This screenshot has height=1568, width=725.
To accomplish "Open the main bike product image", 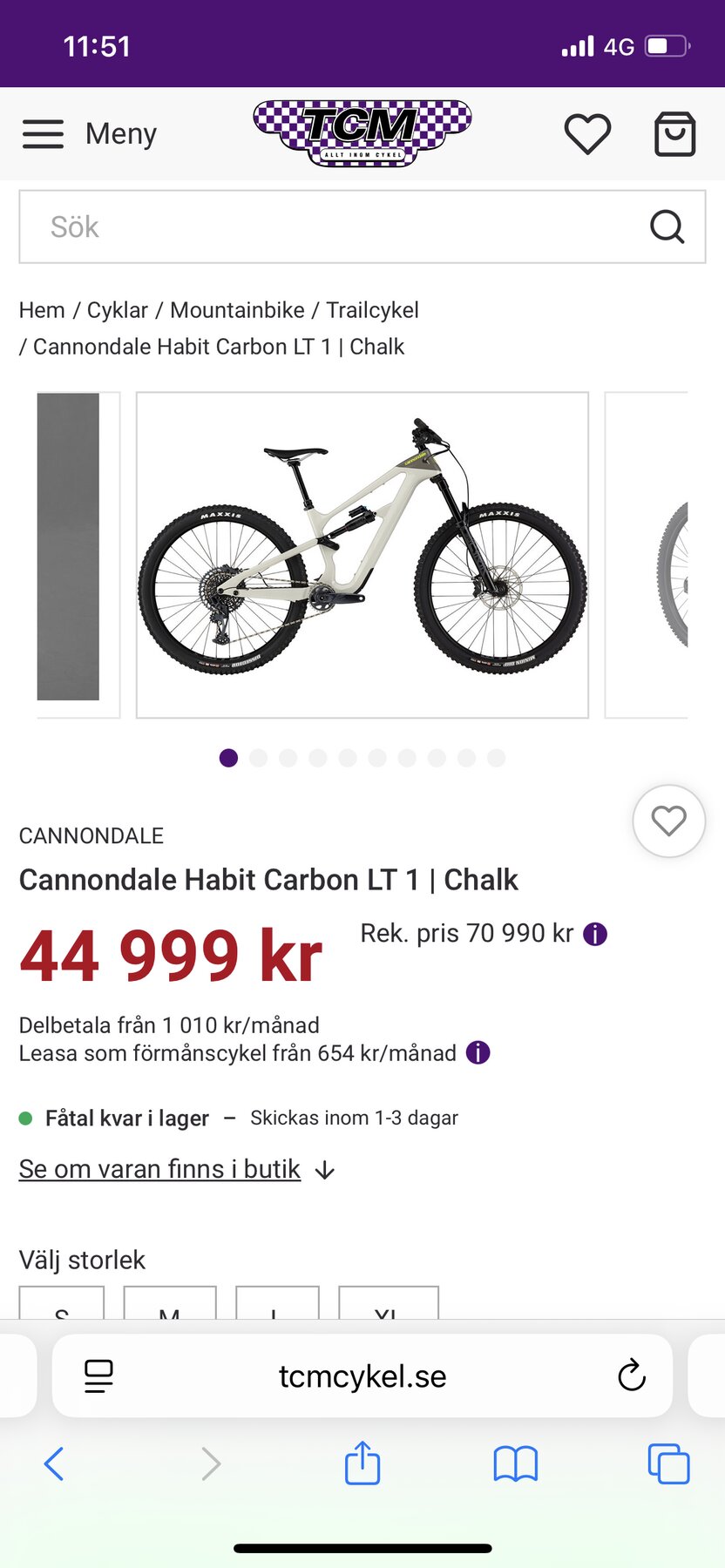I will [362, 555].
